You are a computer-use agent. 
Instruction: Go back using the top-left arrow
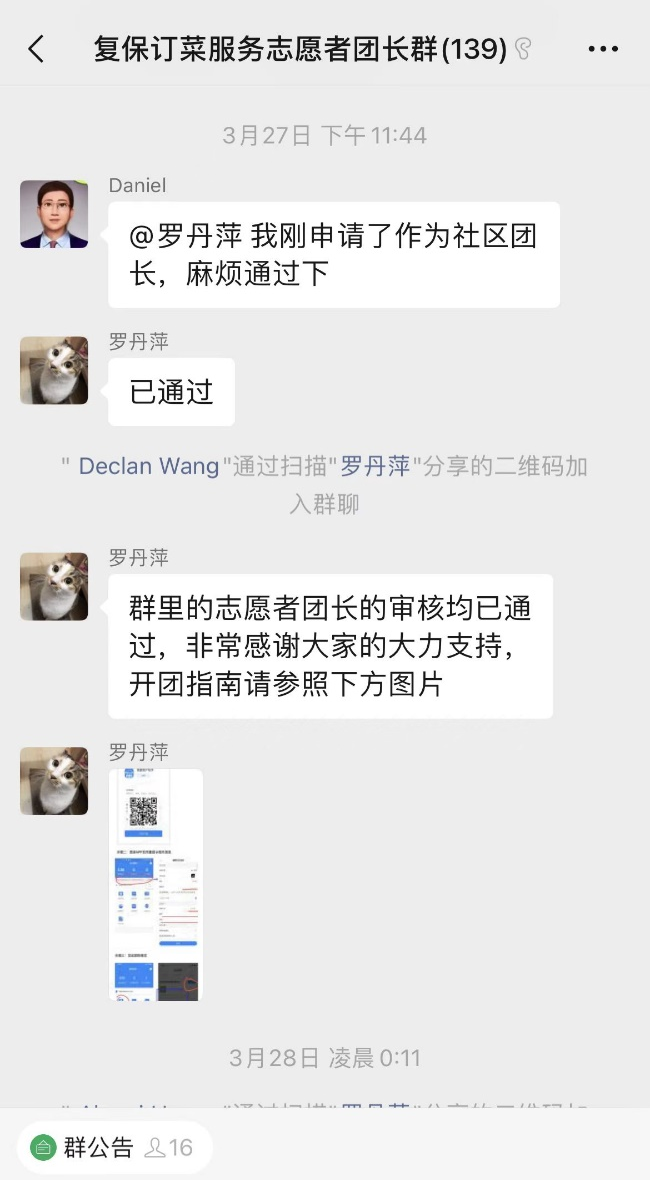[36, 49]
